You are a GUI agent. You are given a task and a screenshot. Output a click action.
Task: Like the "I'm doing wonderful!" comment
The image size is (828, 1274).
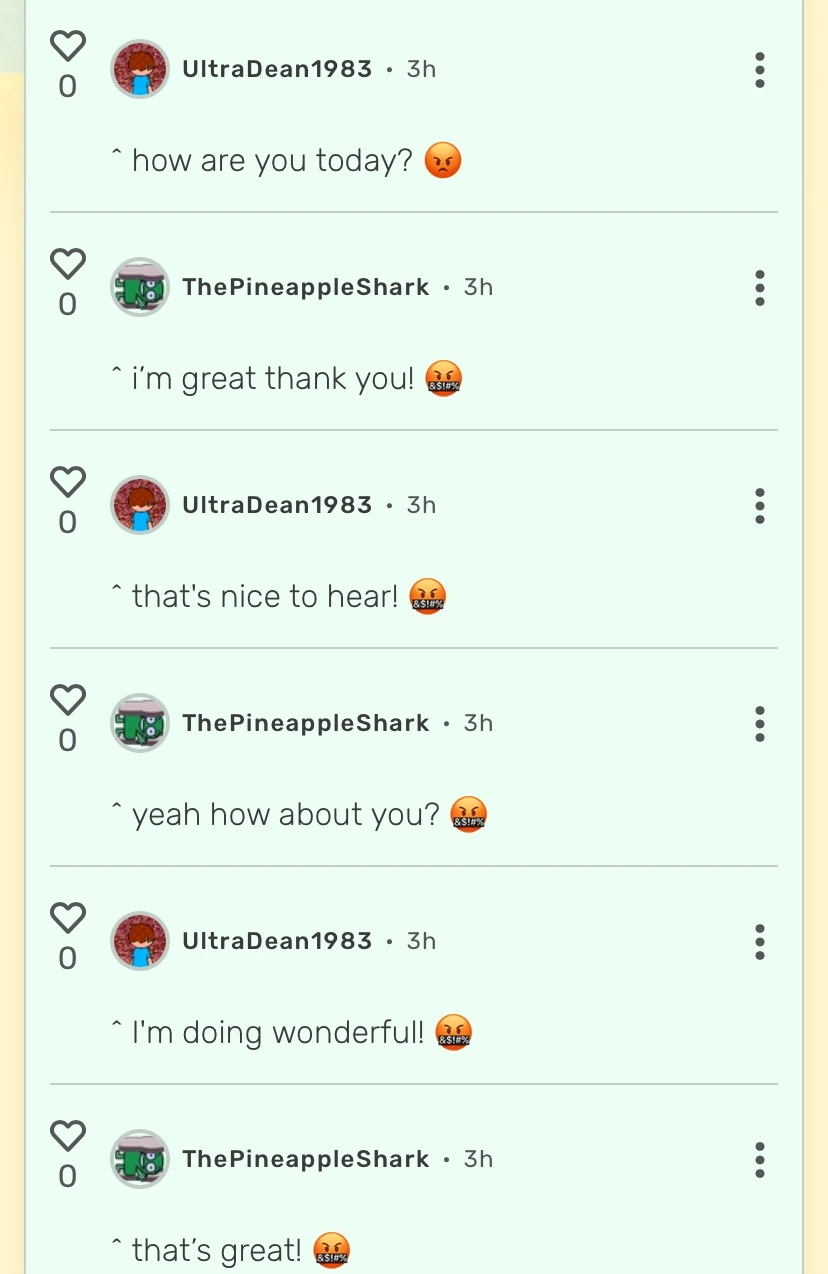click(x=67, y=918)
